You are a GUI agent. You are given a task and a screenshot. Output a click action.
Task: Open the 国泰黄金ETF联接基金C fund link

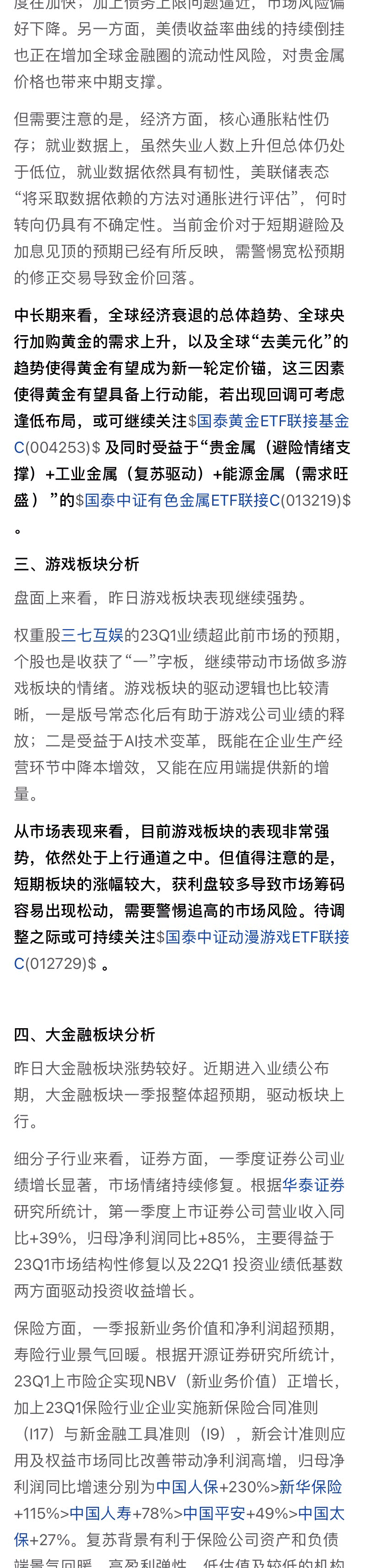272,421
